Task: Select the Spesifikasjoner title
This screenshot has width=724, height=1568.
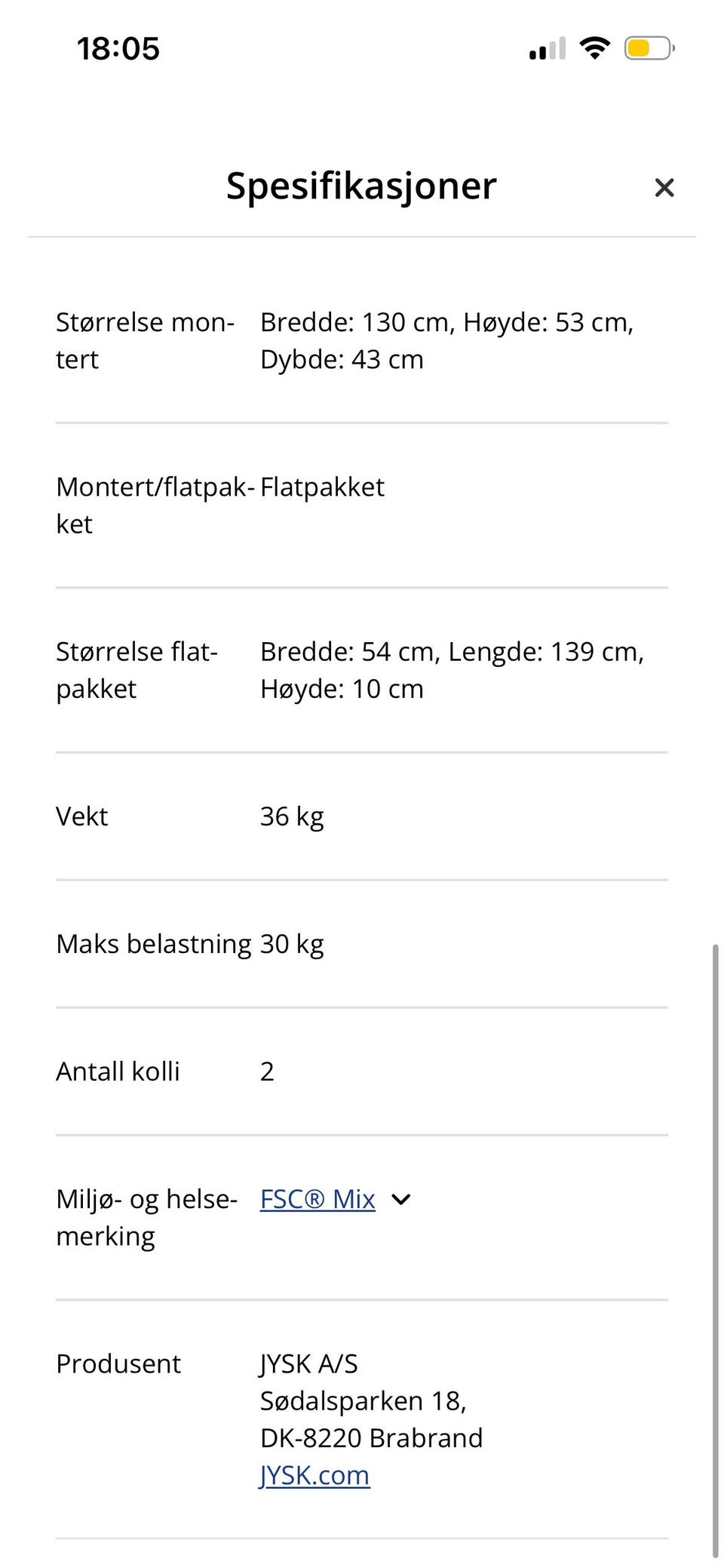Action: coord(360,186)
